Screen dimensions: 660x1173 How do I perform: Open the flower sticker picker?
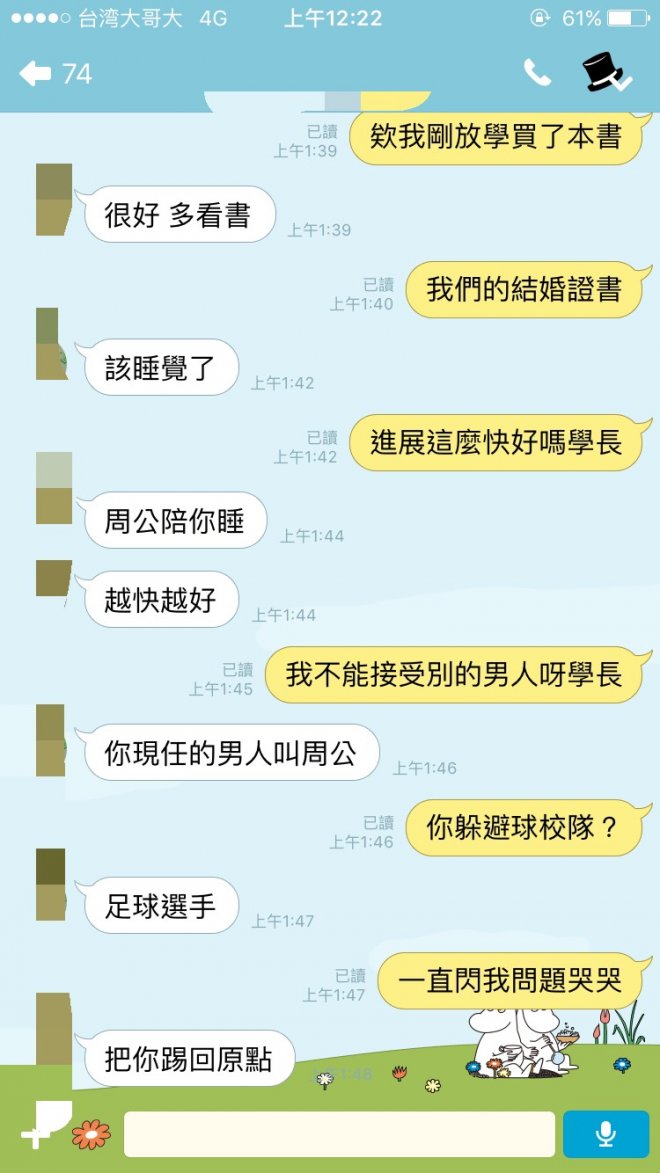click(92, 1134)
